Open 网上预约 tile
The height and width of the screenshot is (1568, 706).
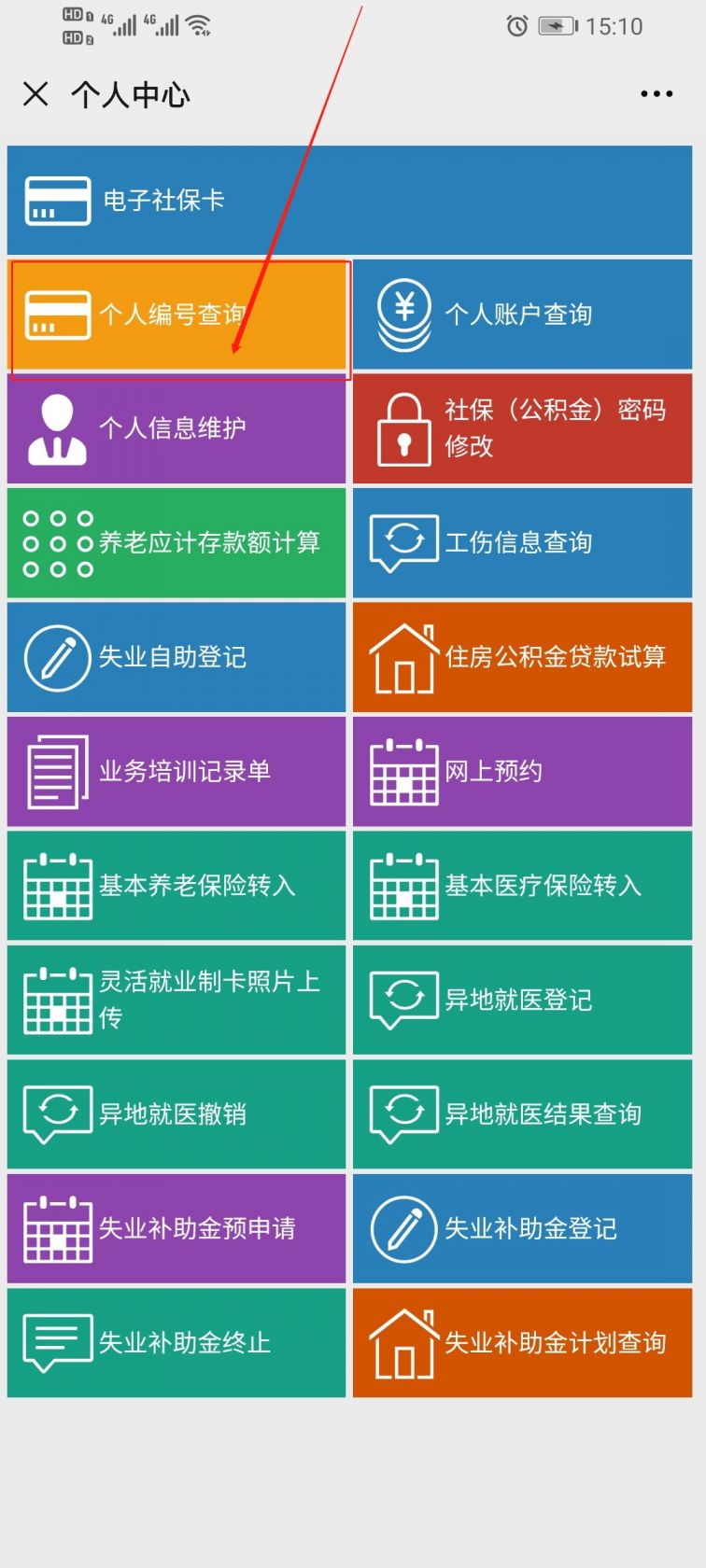coord(522,772)
